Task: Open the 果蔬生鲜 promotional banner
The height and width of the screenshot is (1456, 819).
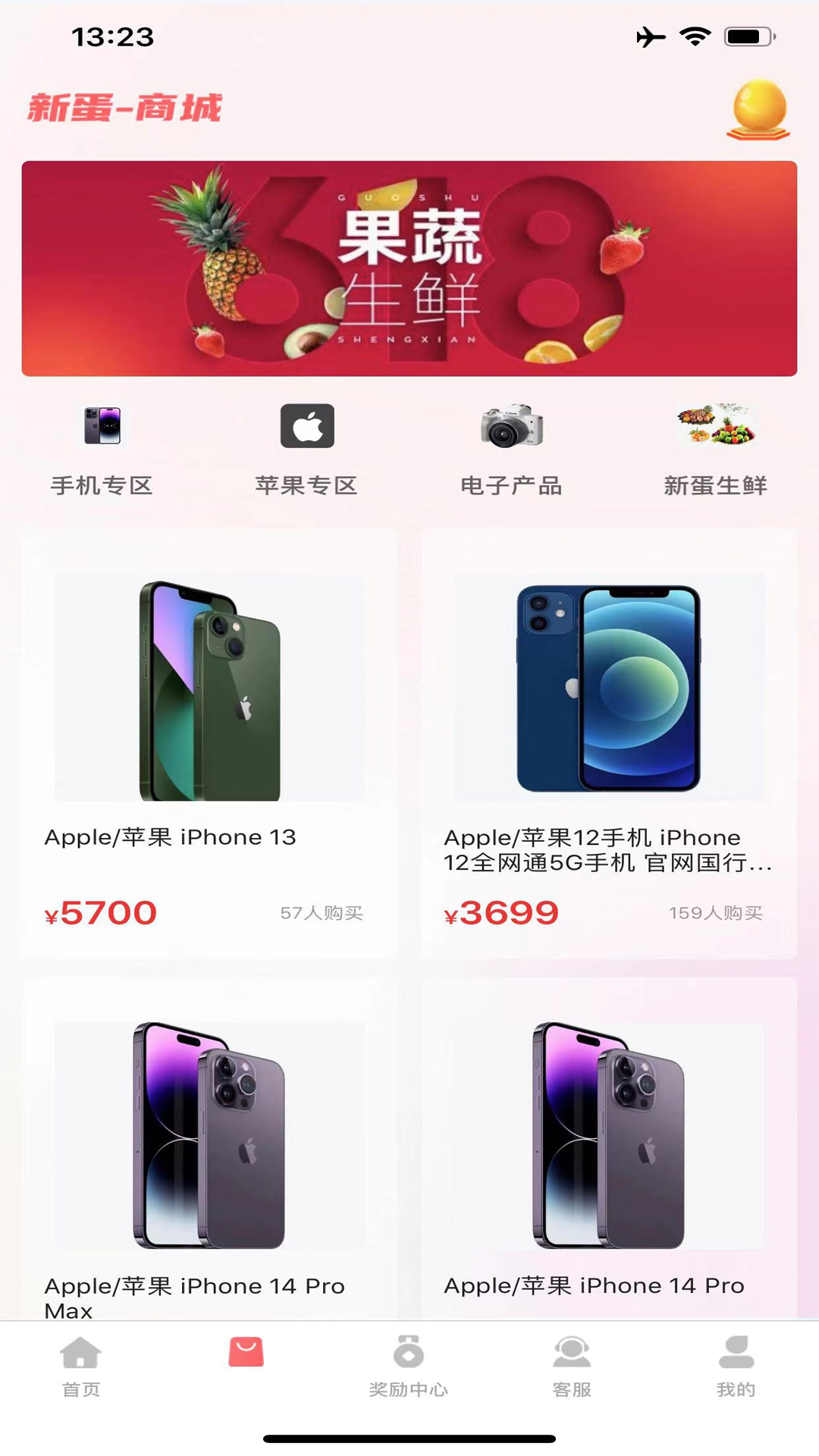Action: click(409, 268)
